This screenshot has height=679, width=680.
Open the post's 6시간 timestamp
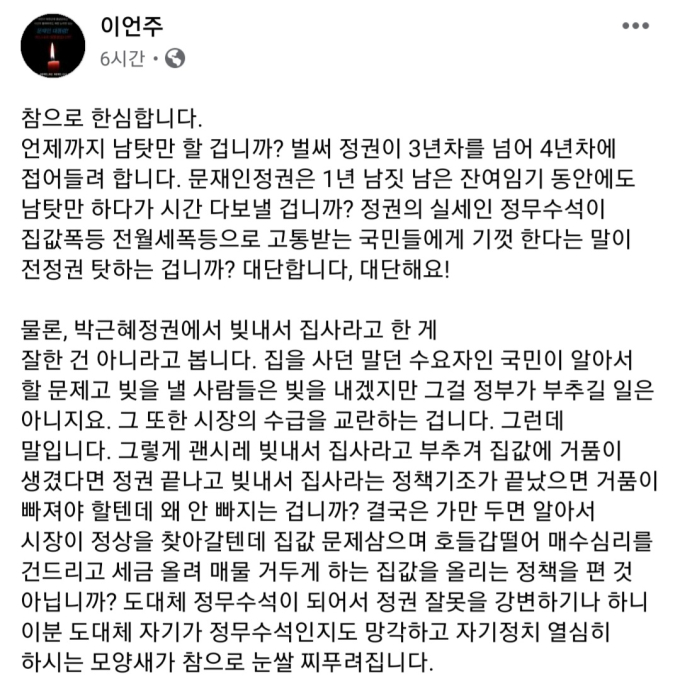point(123,59)
